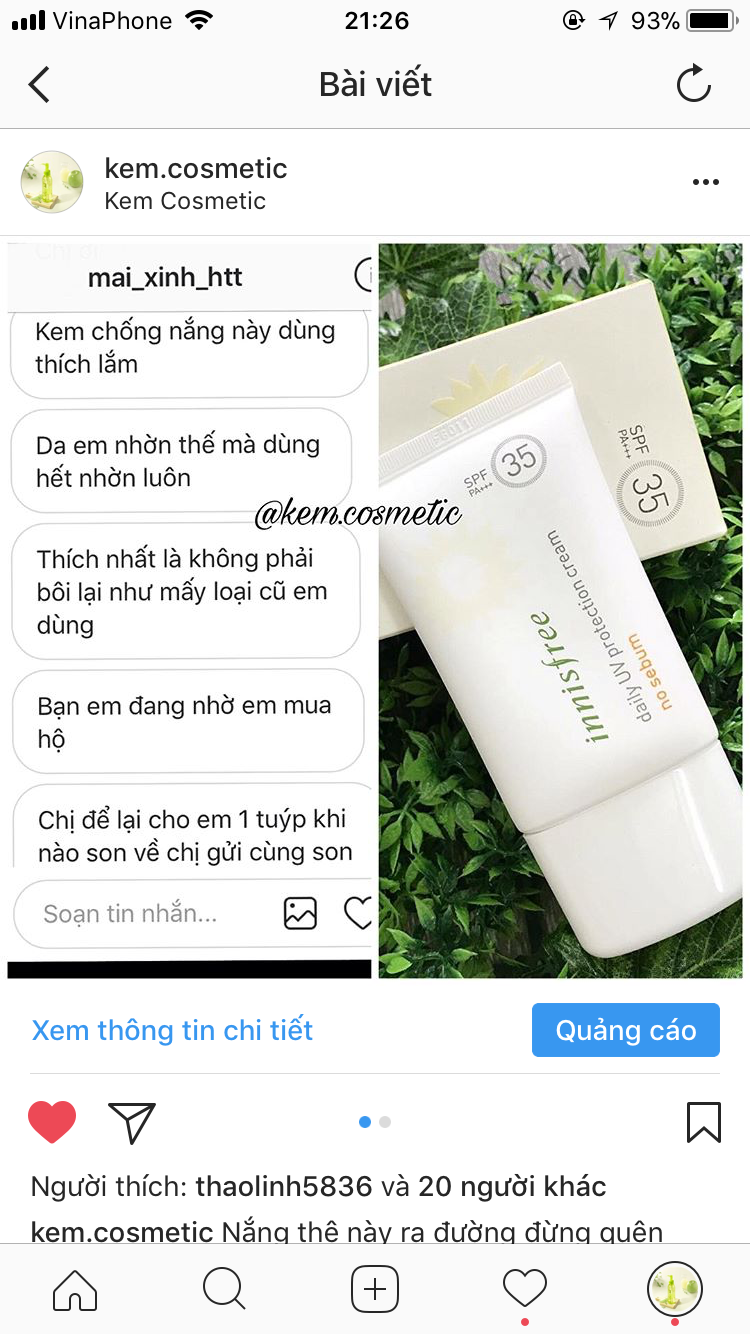Open the sunscreen post image
This screenshot has height=1334, width=750.
tap(375, 611)
